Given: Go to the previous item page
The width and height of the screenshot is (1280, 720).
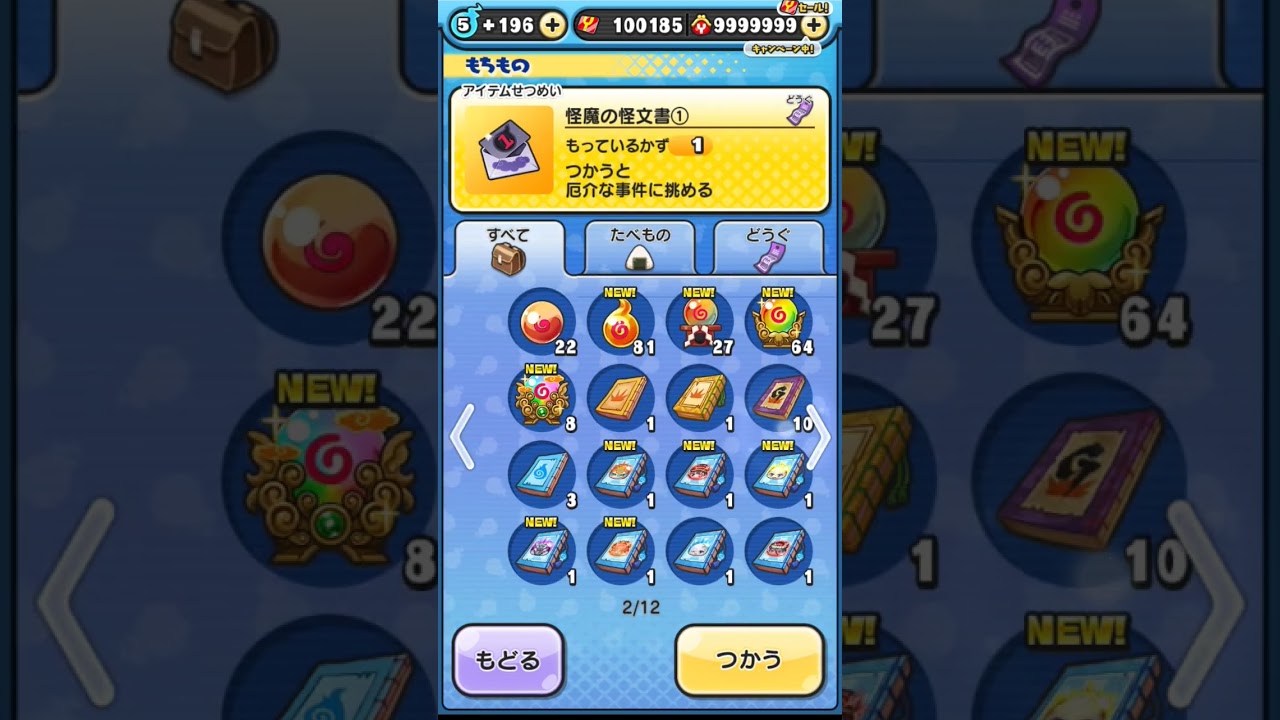Looking at the screenshot, I should 461,437.
